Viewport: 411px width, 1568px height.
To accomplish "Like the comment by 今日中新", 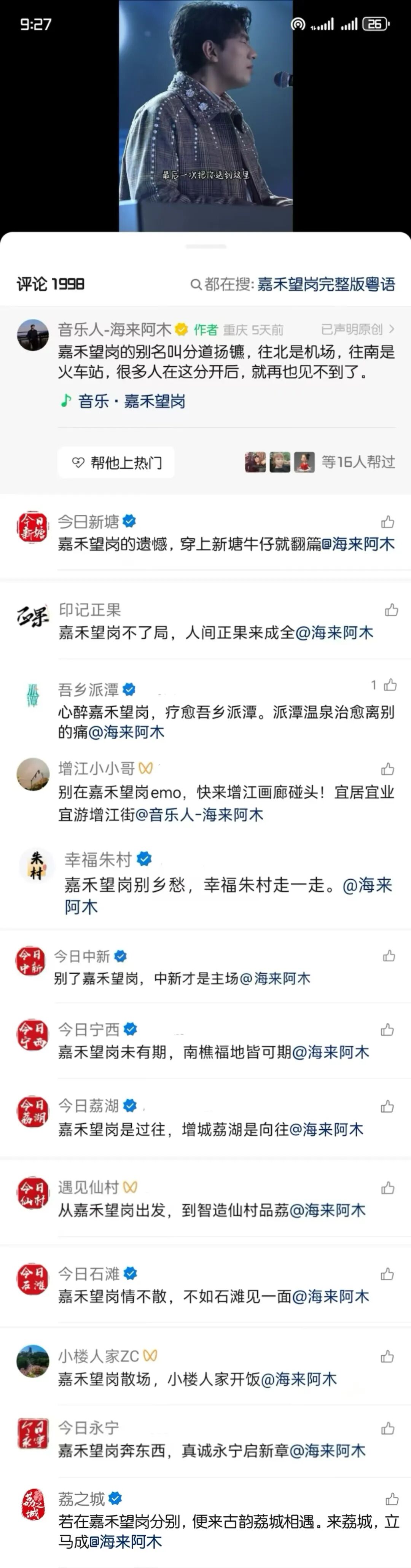I will tap(389, 956).
